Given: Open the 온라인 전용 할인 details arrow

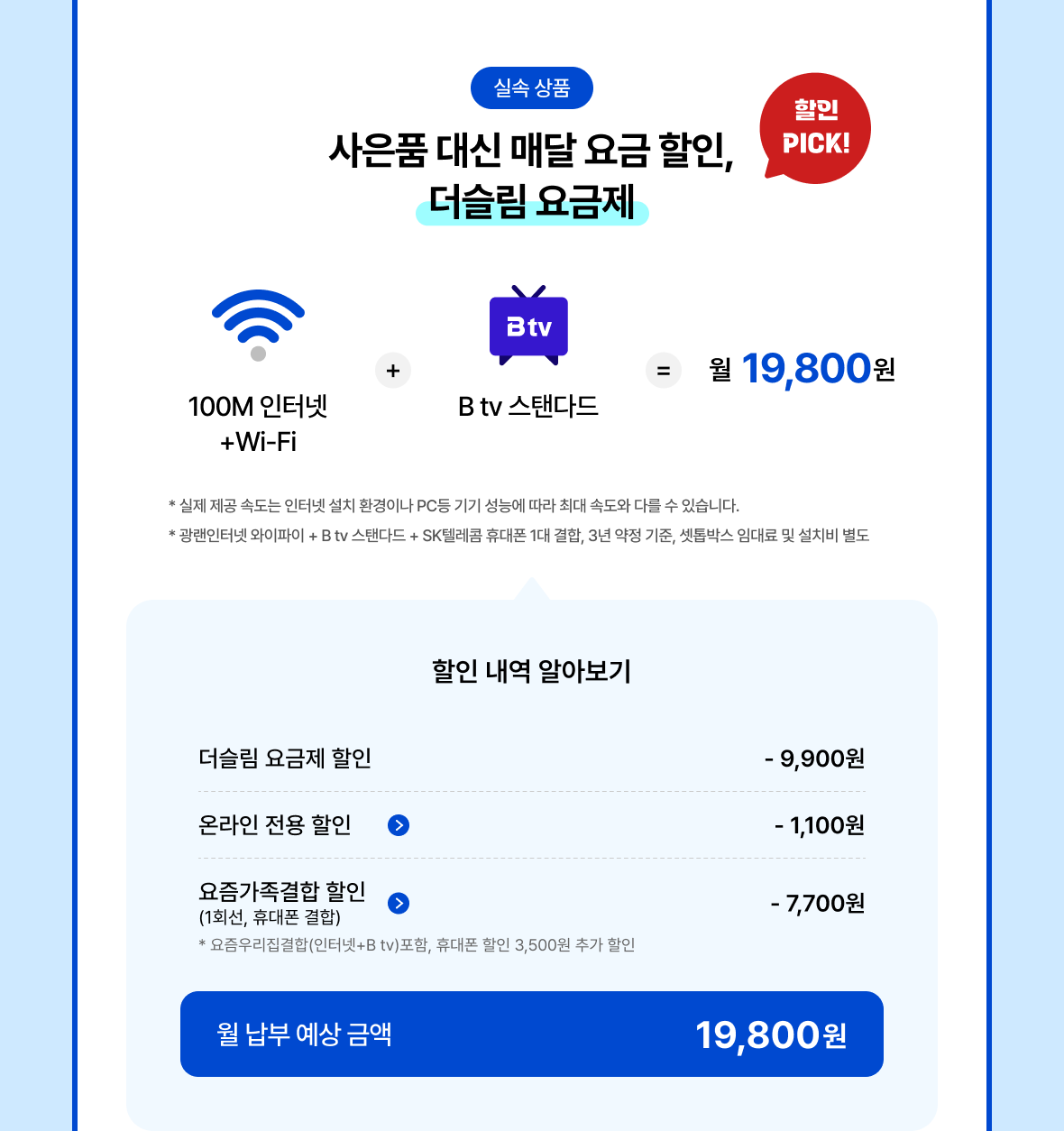Looking at the screenshot, I should [399, 825].
